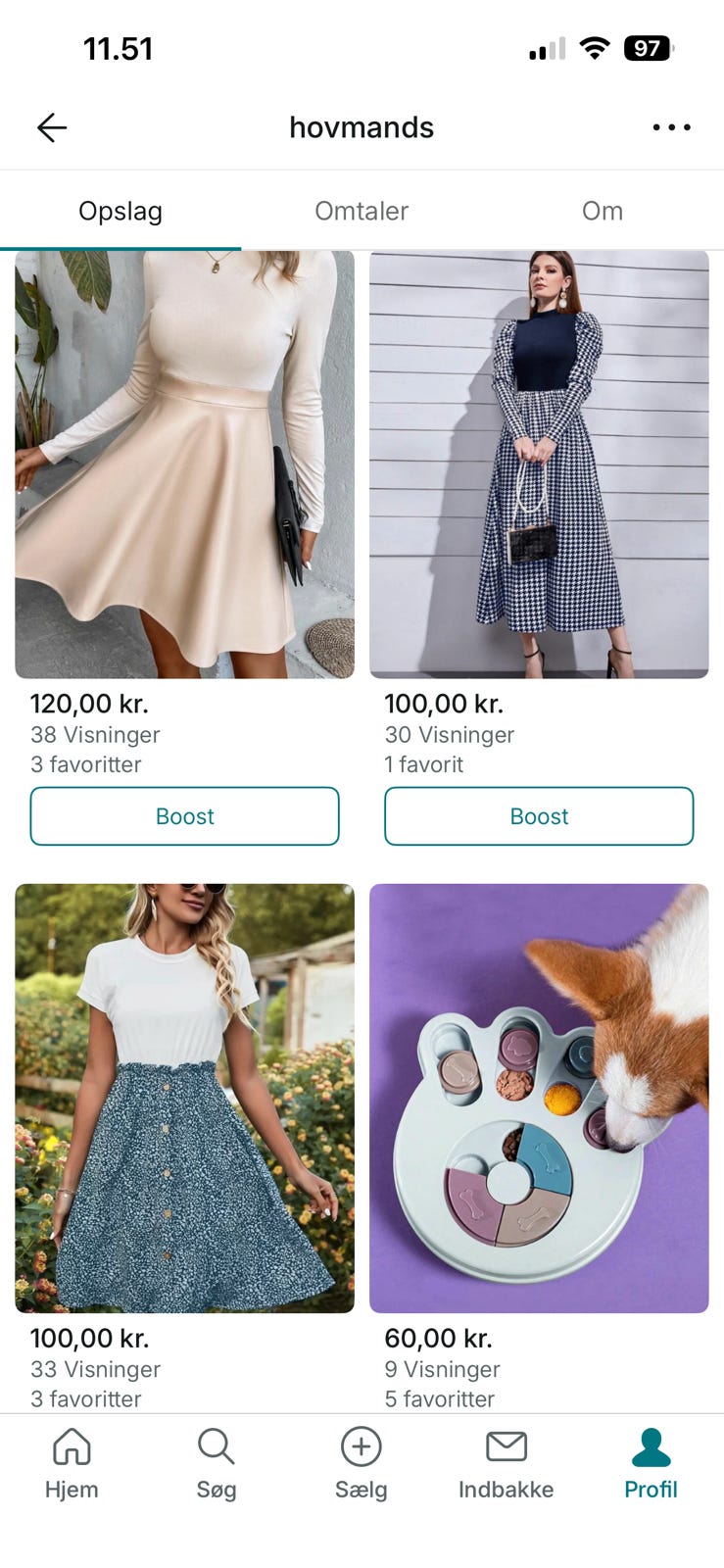Boost the 100,00 kr. houndstooth dress
The height and width of the screenshot is (1568, 724).
pyautogui.click(x=539, y=815)
